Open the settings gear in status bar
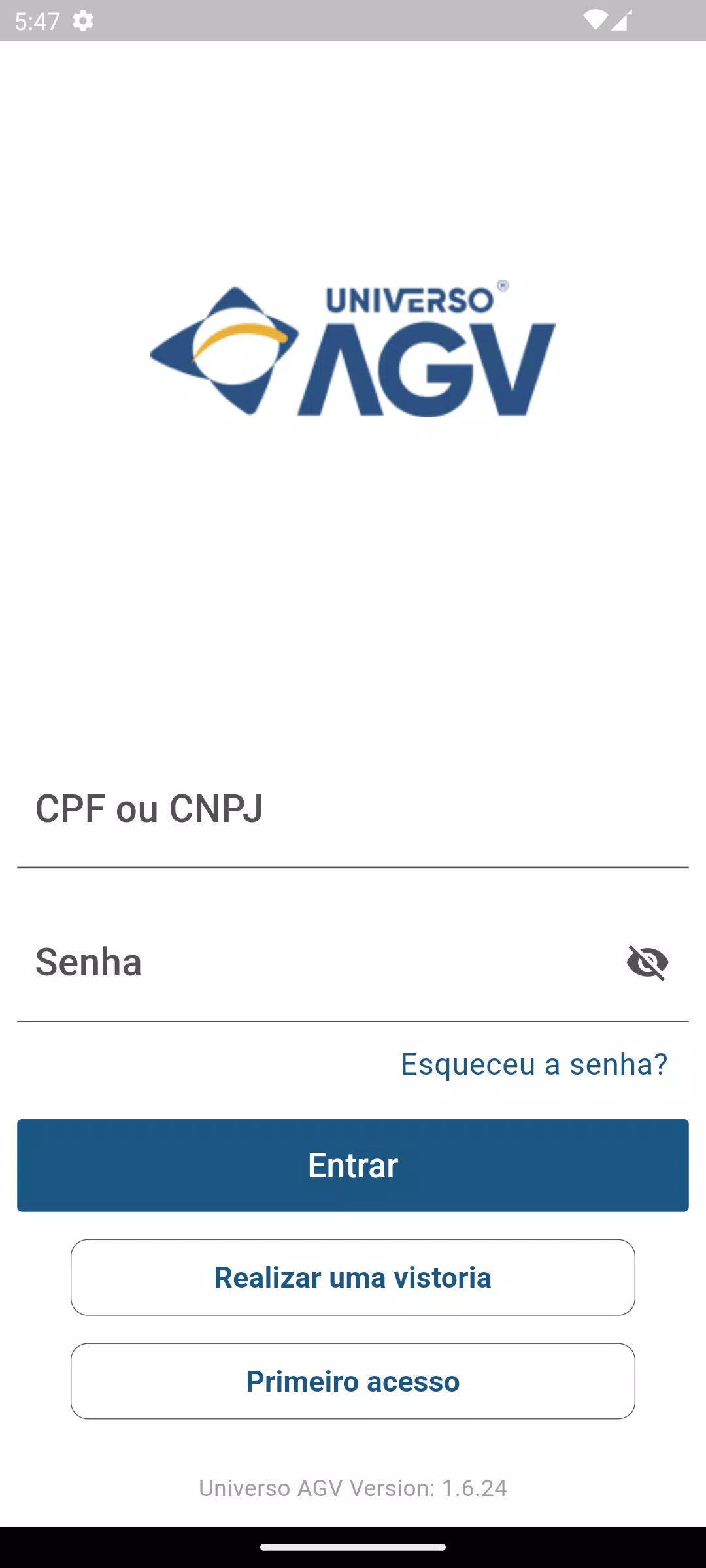 (x=84, y=21)
